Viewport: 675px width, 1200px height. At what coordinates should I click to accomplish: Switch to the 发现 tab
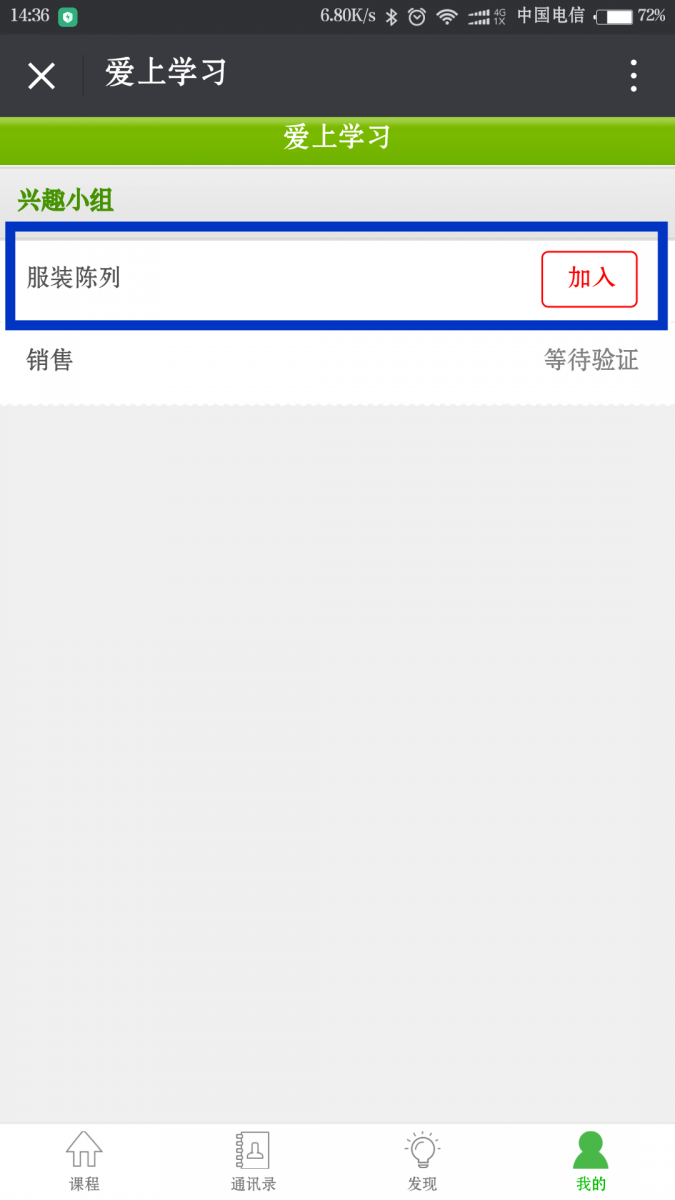point(422,1162)
